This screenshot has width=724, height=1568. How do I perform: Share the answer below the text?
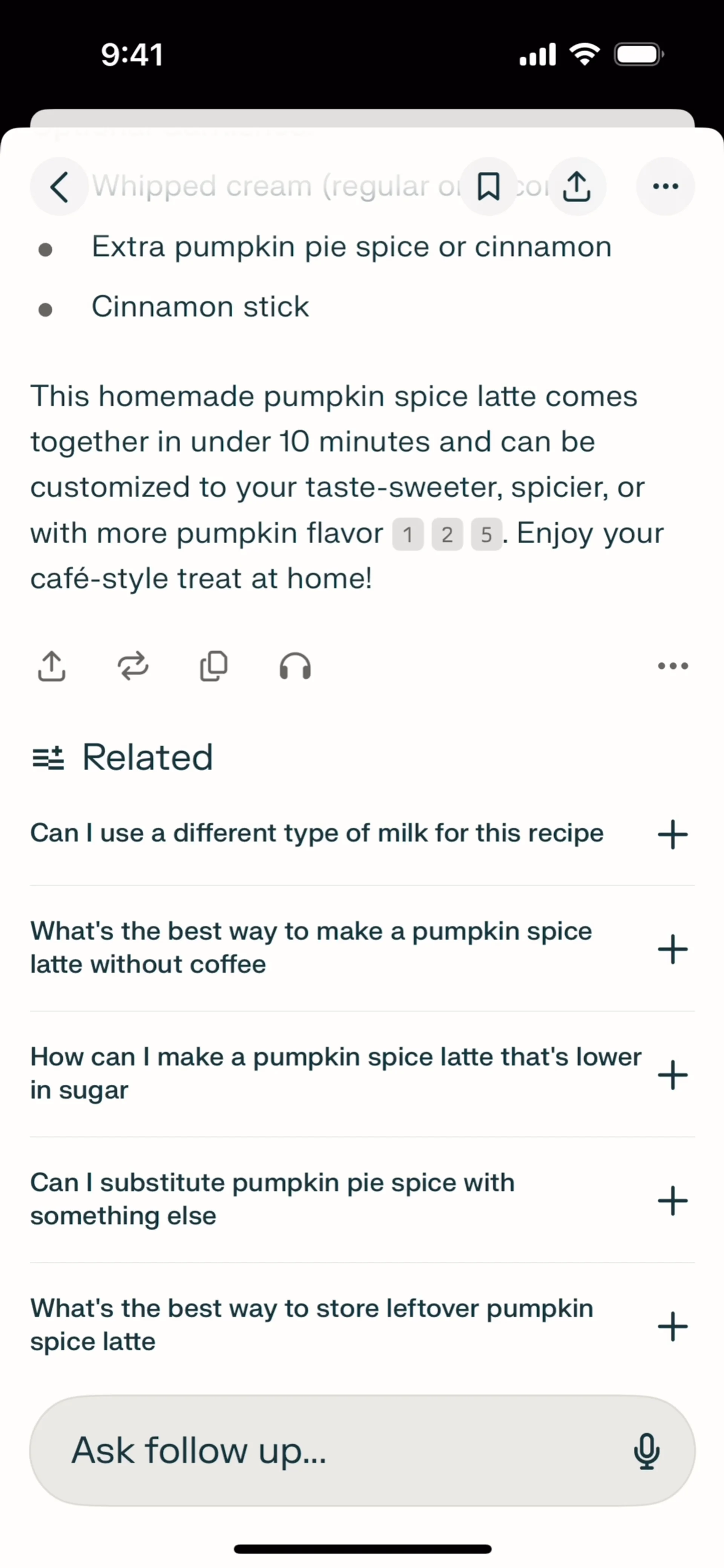tap(52, 666)
